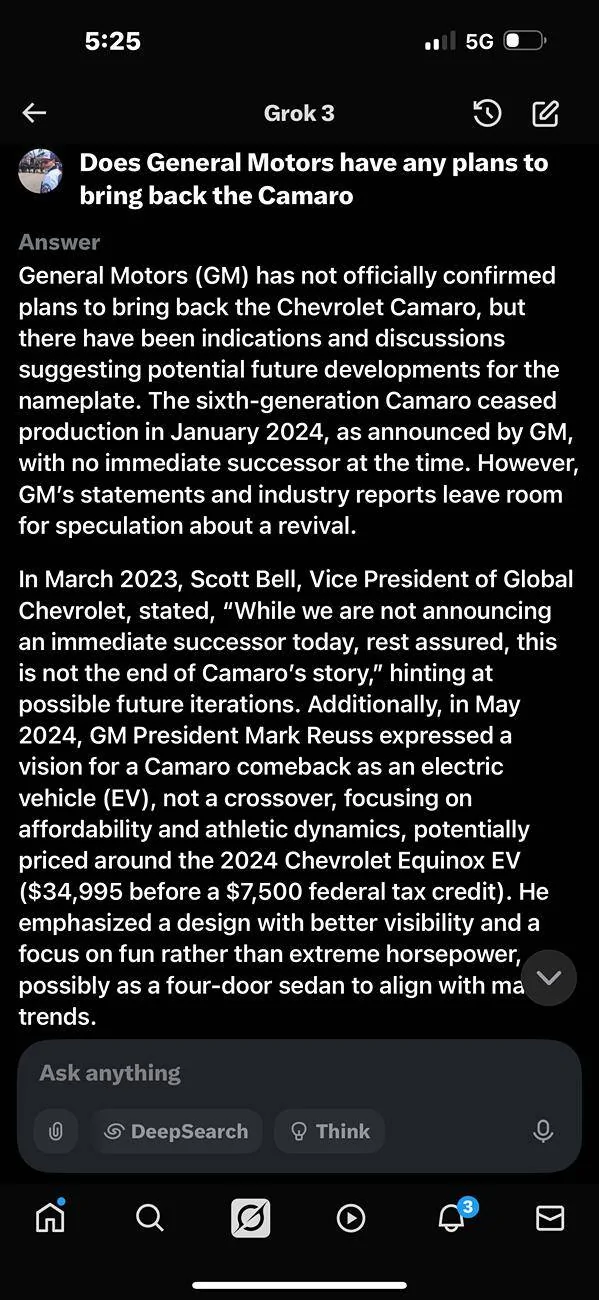Enable DeepSearch mode
The width and height of the screenshot is (599, 1300).
pyautogui.click(x=177, y=1131)
